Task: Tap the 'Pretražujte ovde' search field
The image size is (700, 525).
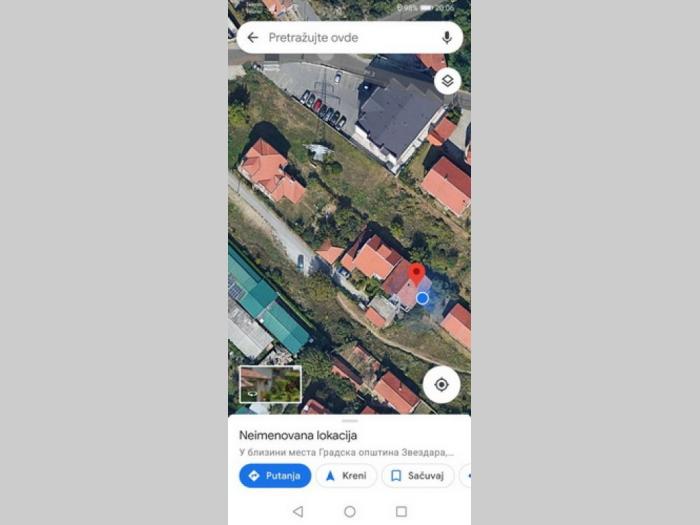Action: [x=340, y=38]
